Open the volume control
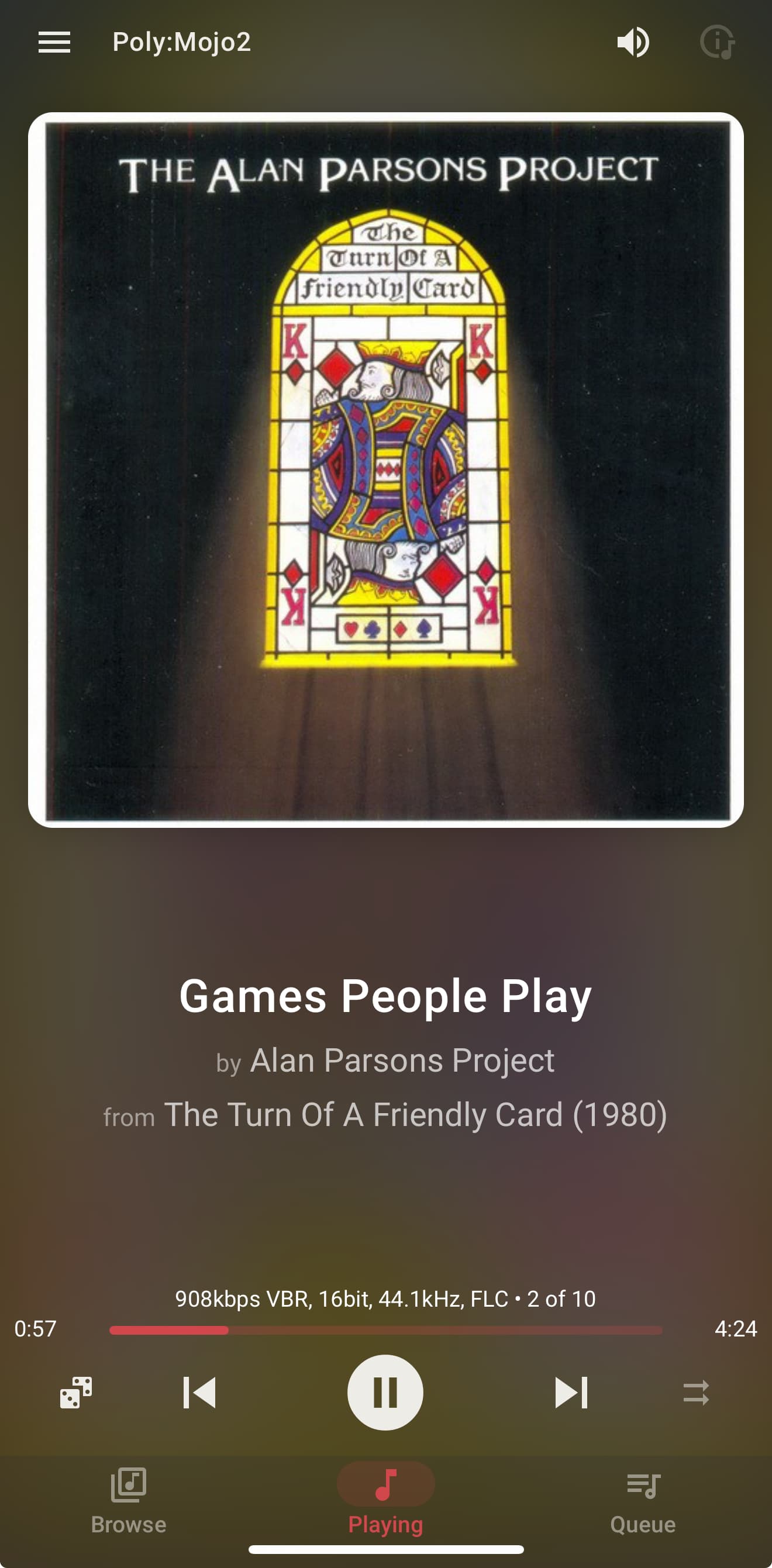This screenshot has width=772, height=1568. 633,42
